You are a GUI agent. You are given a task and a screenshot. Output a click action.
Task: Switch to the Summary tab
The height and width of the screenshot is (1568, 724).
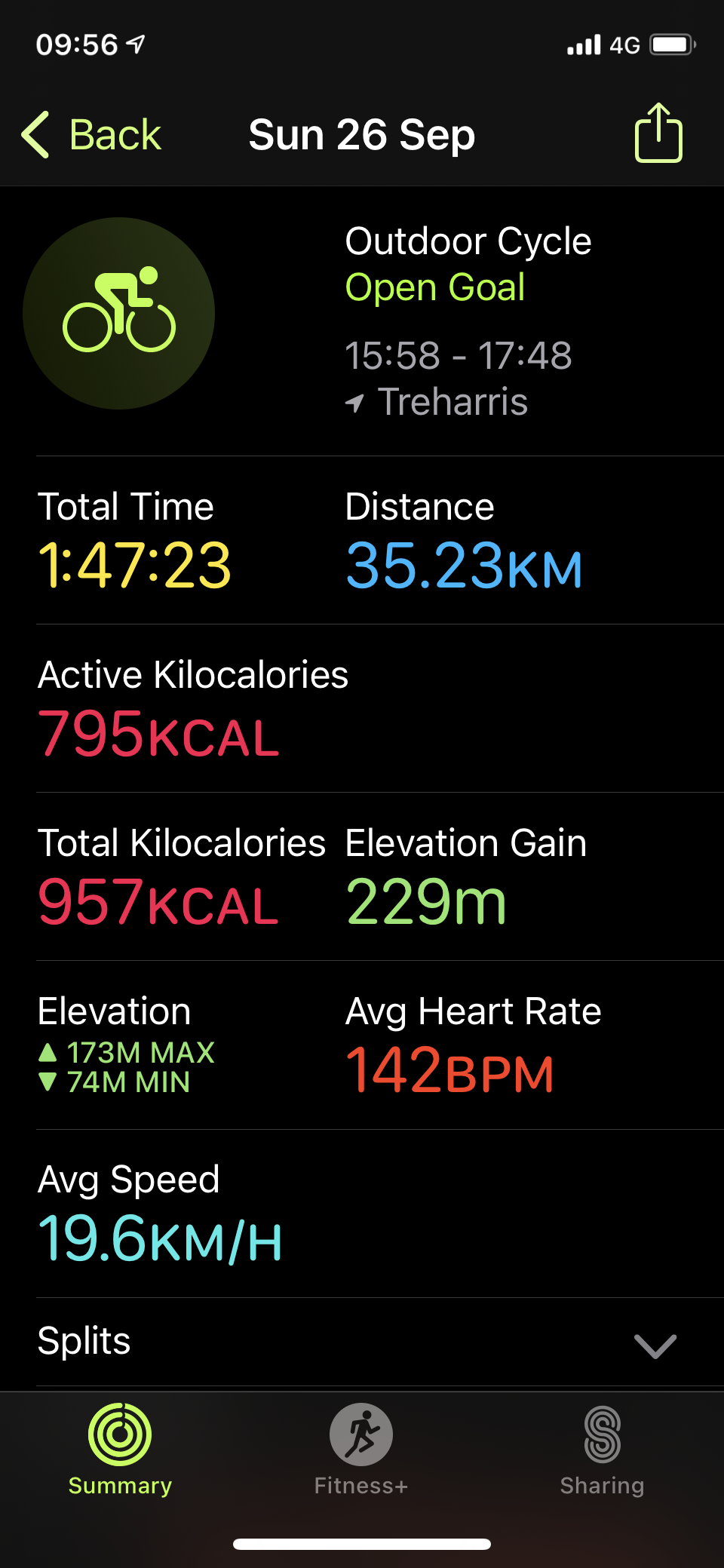pos(120,1450)
